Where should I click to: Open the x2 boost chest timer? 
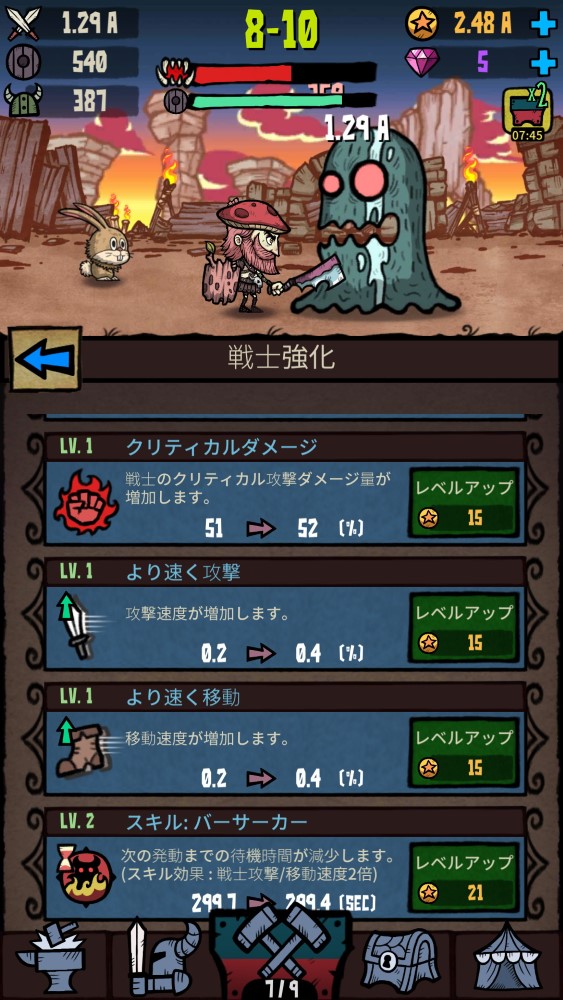pos(527,114)
